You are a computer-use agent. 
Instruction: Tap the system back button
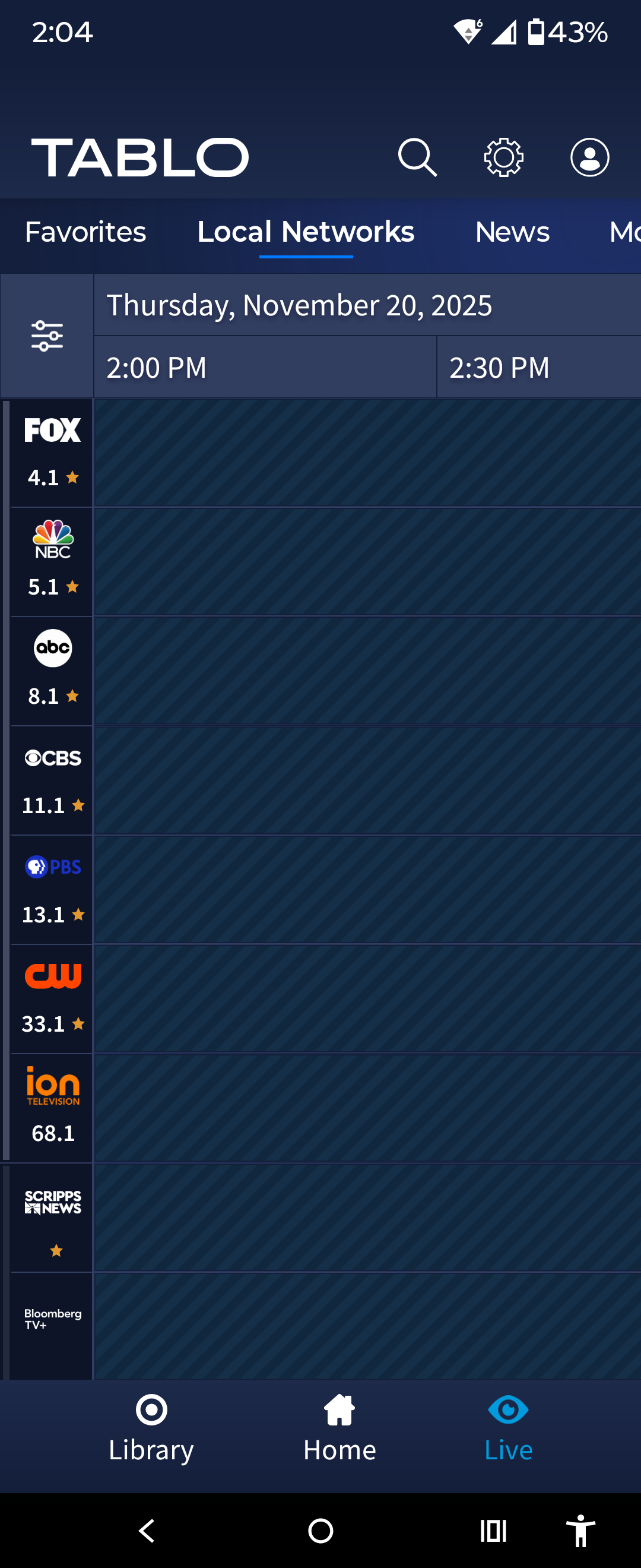(147, 1530)
